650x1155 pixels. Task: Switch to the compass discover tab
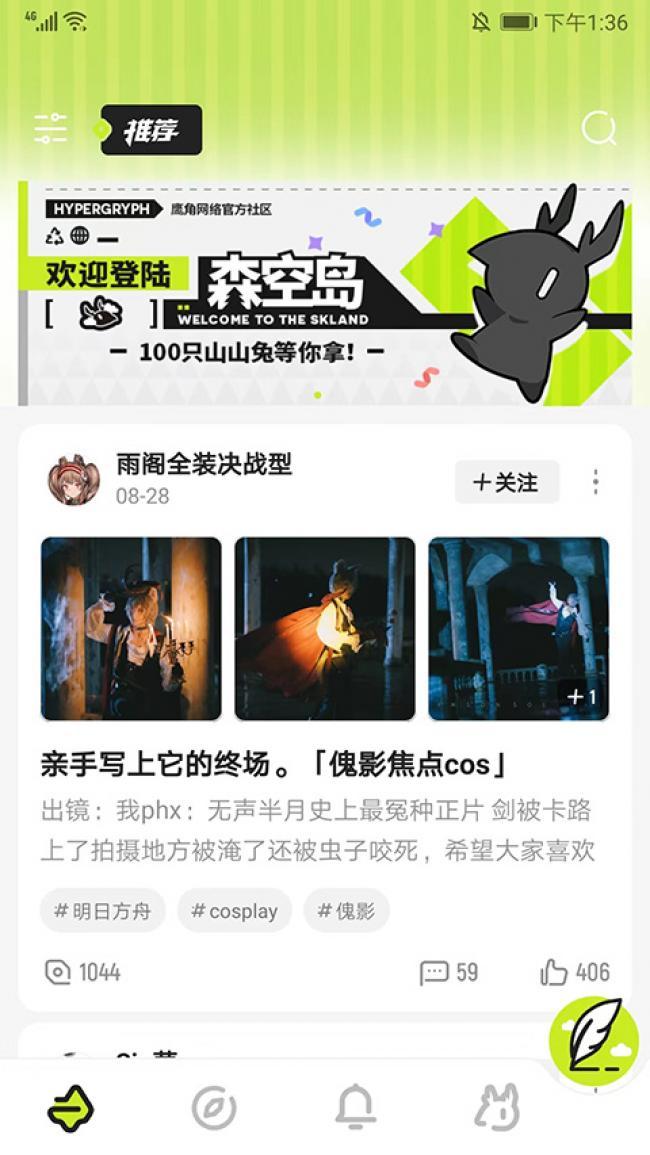[x=214, y=1108]
